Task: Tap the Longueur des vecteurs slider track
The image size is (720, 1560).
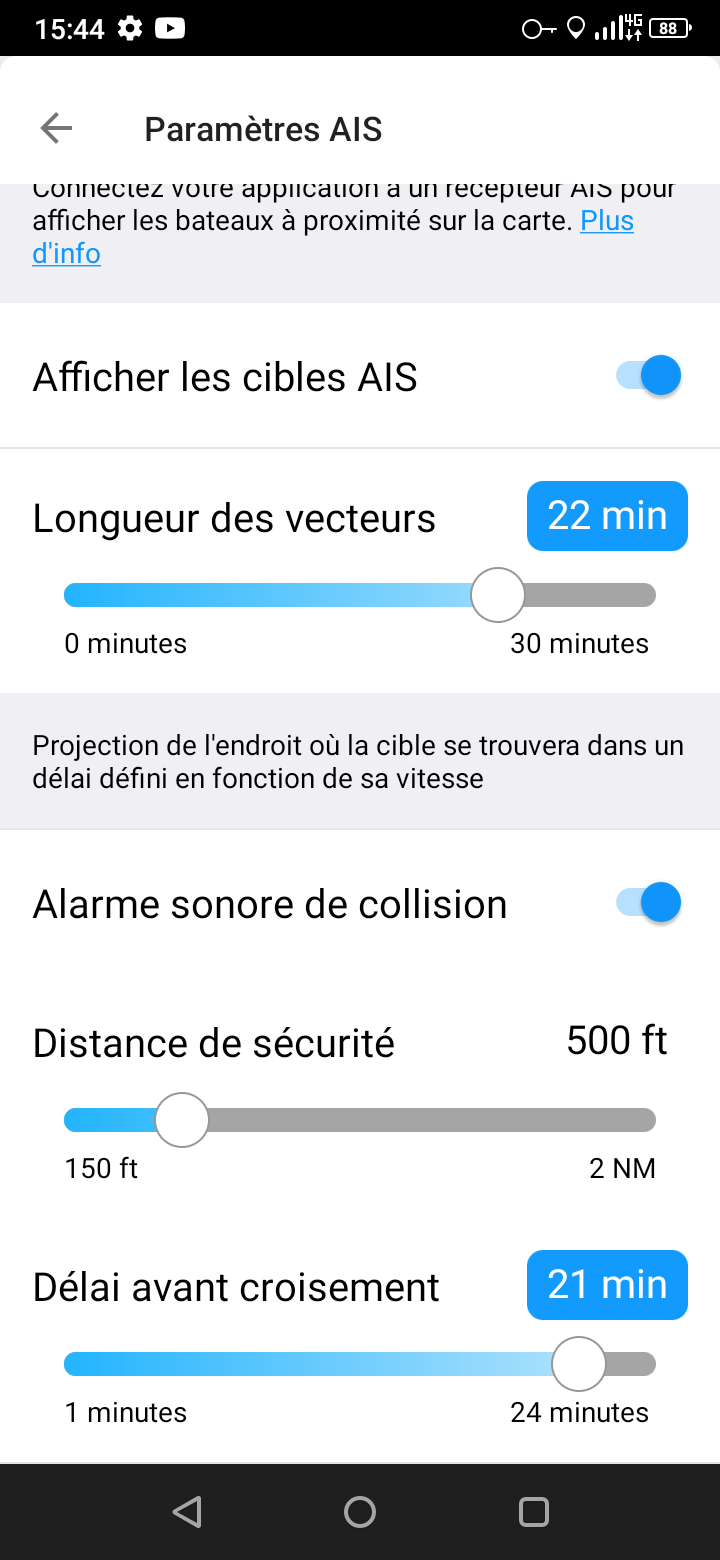Action: 360,595
